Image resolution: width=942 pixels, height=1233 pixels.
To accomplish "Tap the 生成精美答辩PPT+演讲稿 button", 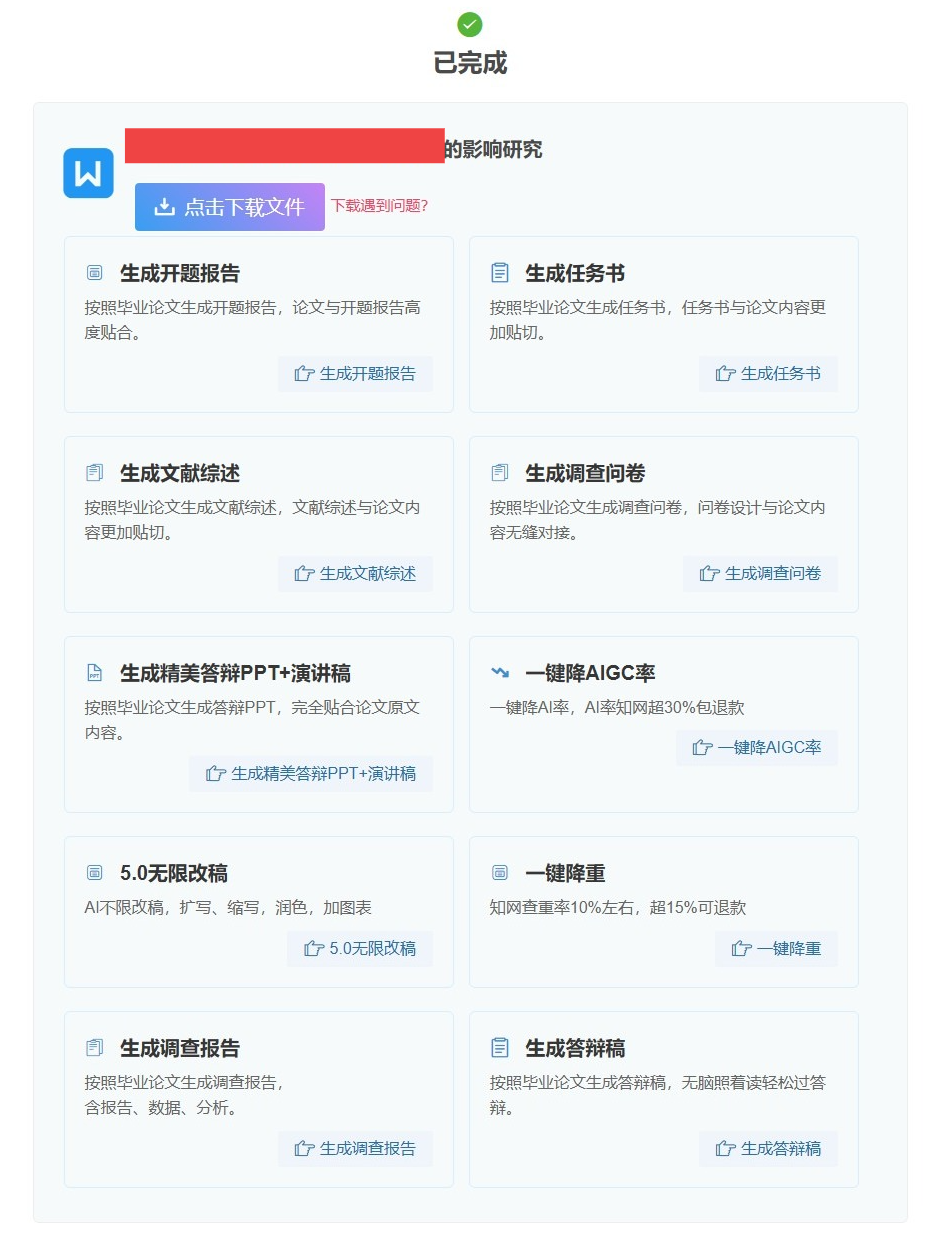I will tap(311, 774).
